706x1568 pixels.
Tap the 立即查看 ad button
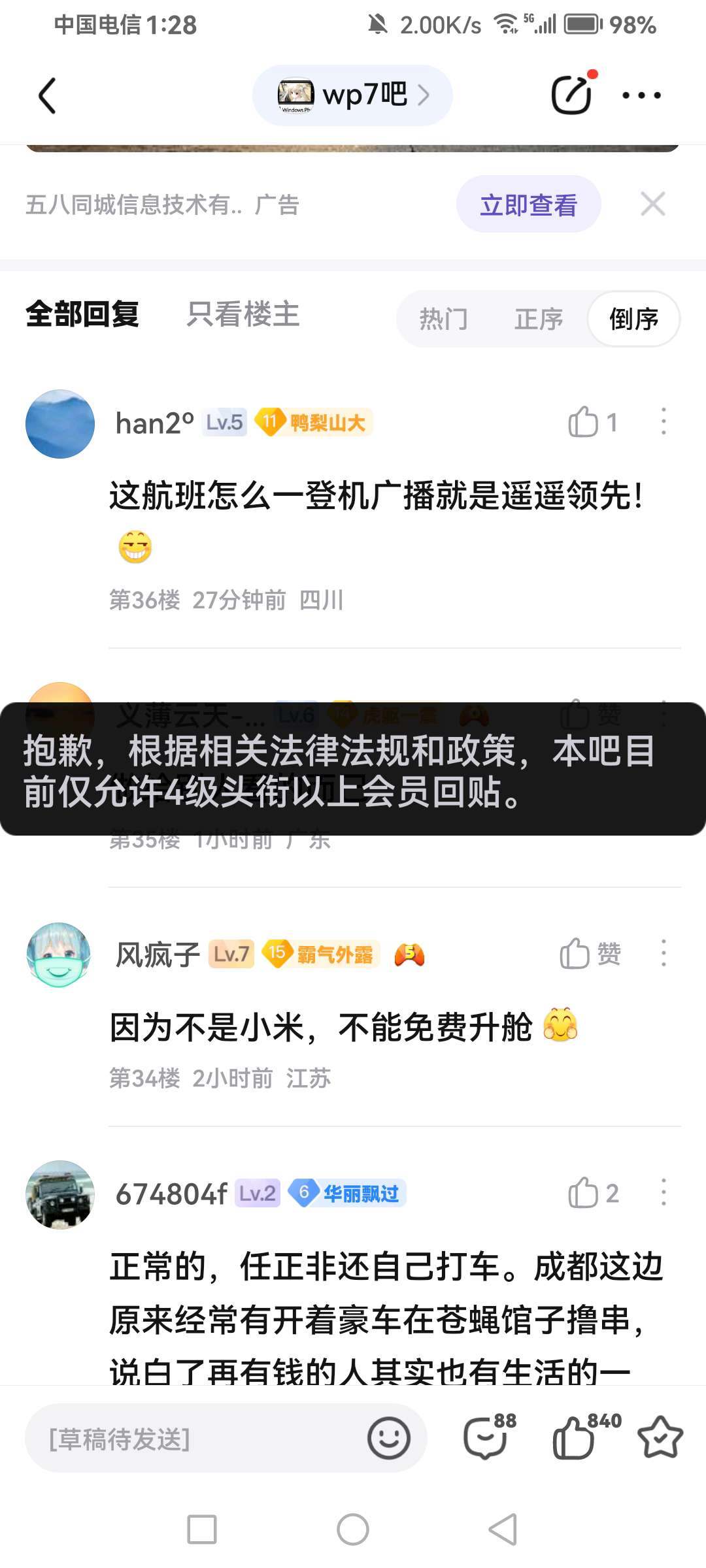528,204
